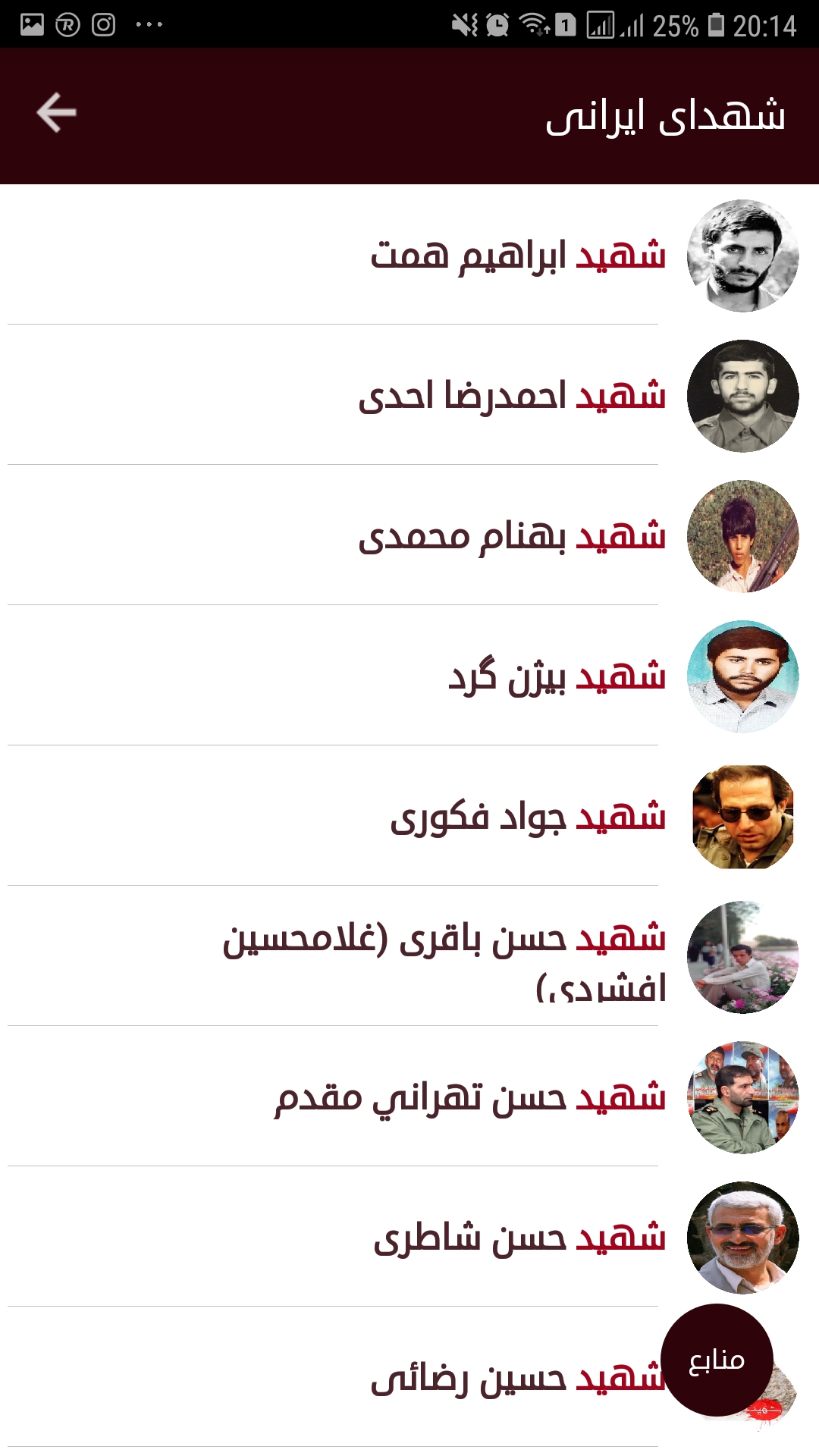
Task: Open شهید حسین رضائی entry
Action: point(485,1379)
